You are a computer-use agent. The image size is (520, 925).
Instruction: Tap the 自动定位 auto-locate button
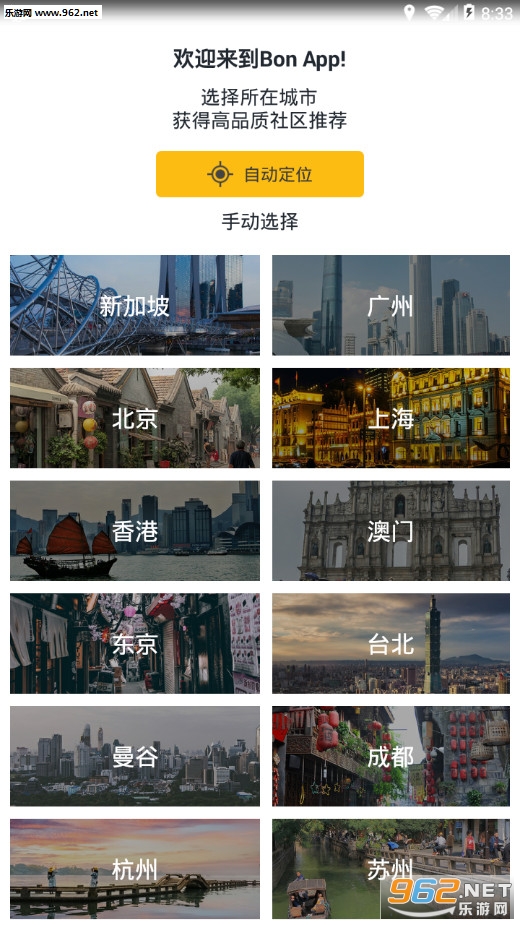coord(260,174)
